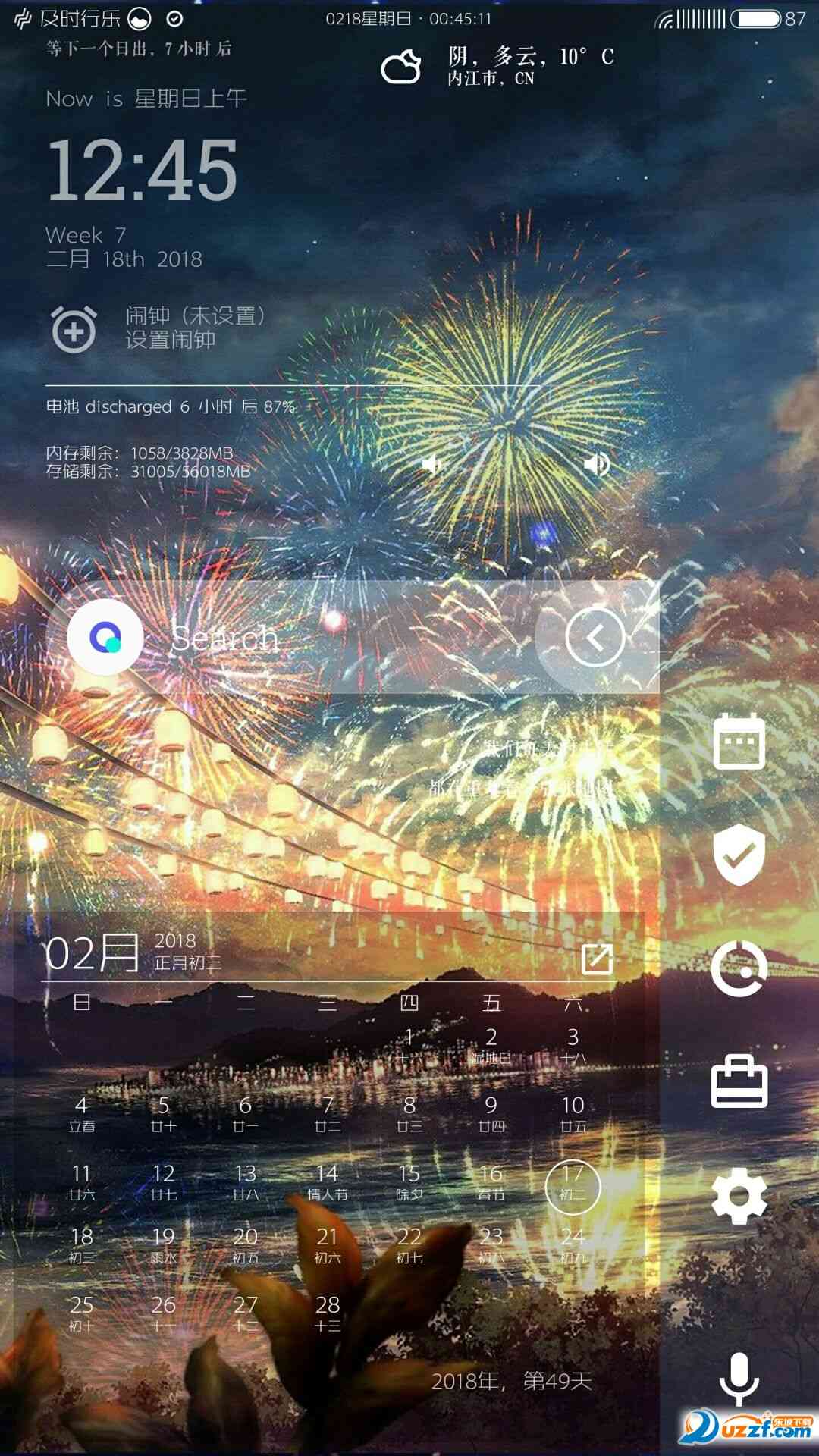
Task: View the weather for 内江市
Action: click(497, 67)
